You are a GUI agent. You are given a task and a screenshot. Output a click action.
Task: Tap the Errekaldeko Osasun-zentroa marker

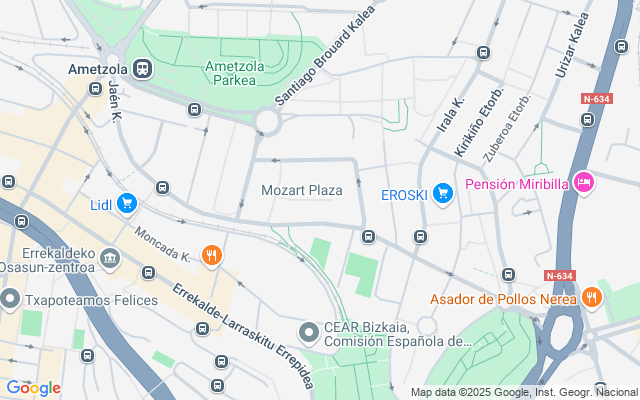click(109, 260)
